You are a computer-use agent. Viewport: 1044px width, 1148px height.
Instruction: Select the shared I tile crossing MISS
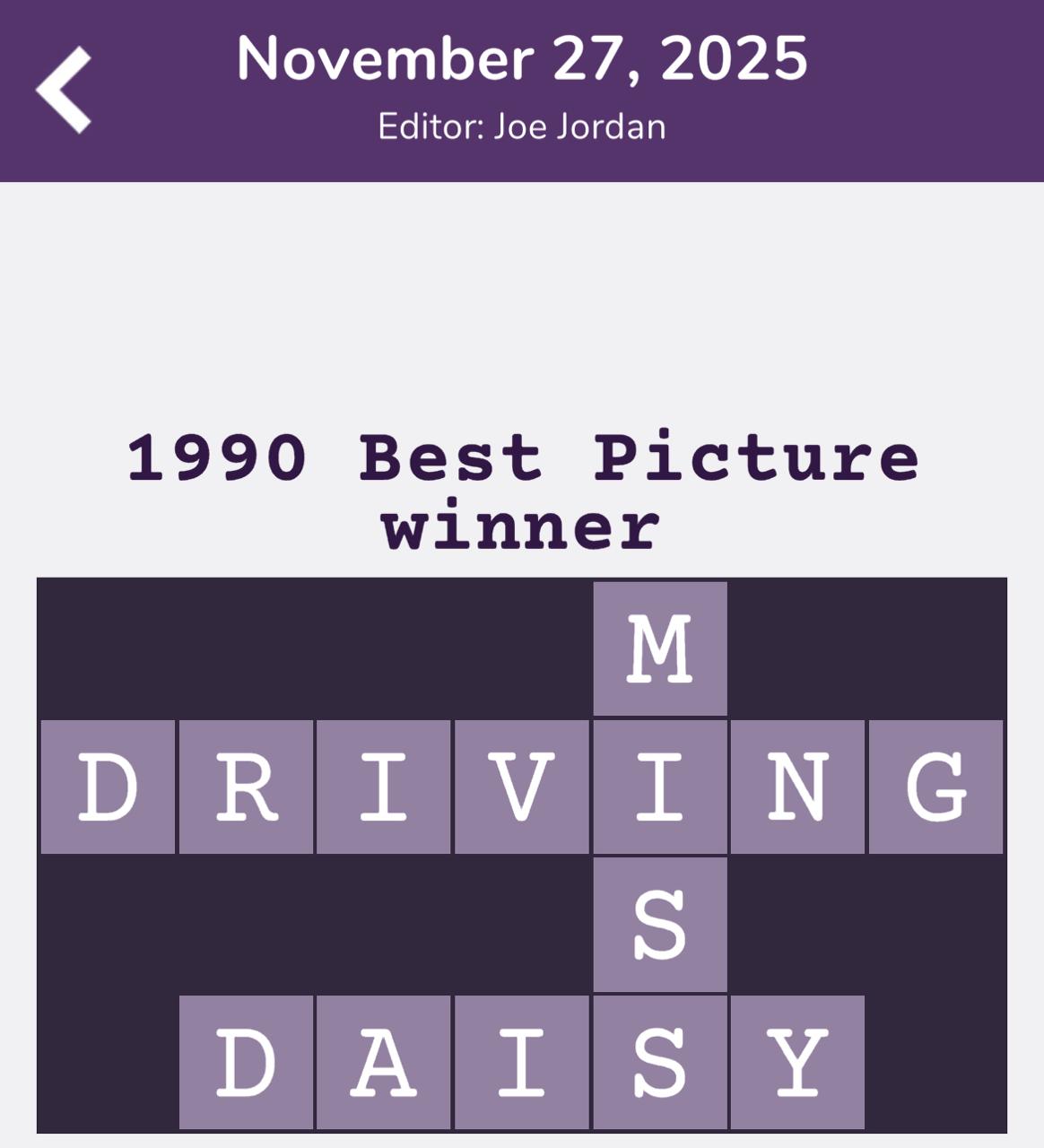(x=660, y=786)
